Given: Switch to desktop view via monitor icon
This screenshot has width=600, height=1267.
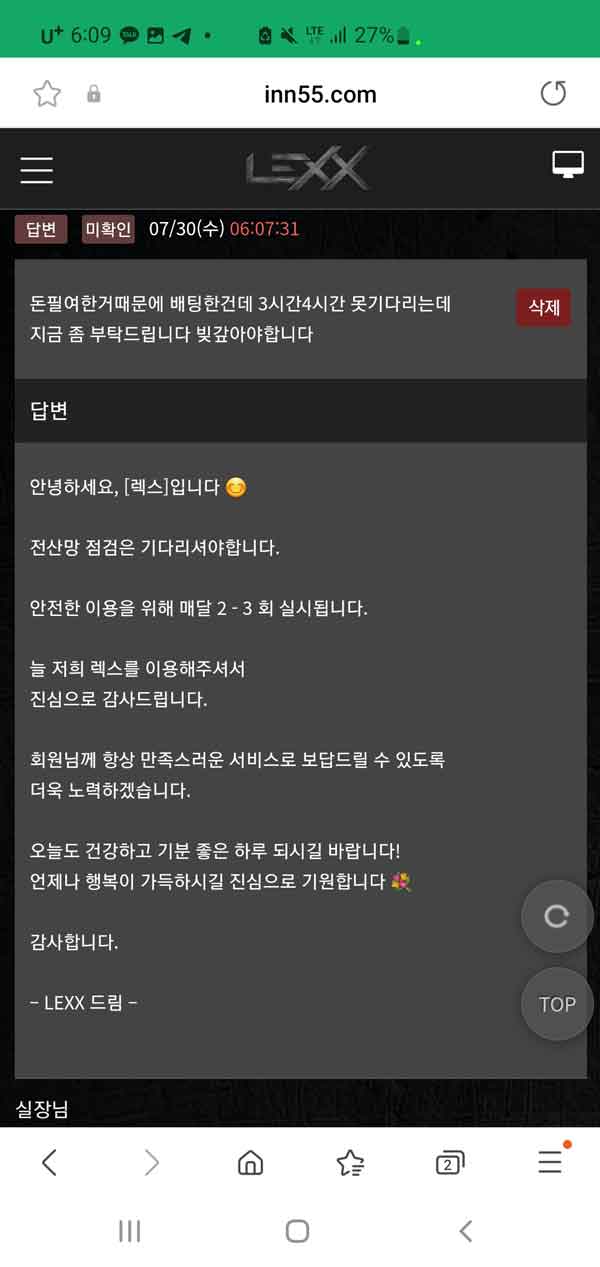Looking at the screenshot, I should [x=567, y=164].
